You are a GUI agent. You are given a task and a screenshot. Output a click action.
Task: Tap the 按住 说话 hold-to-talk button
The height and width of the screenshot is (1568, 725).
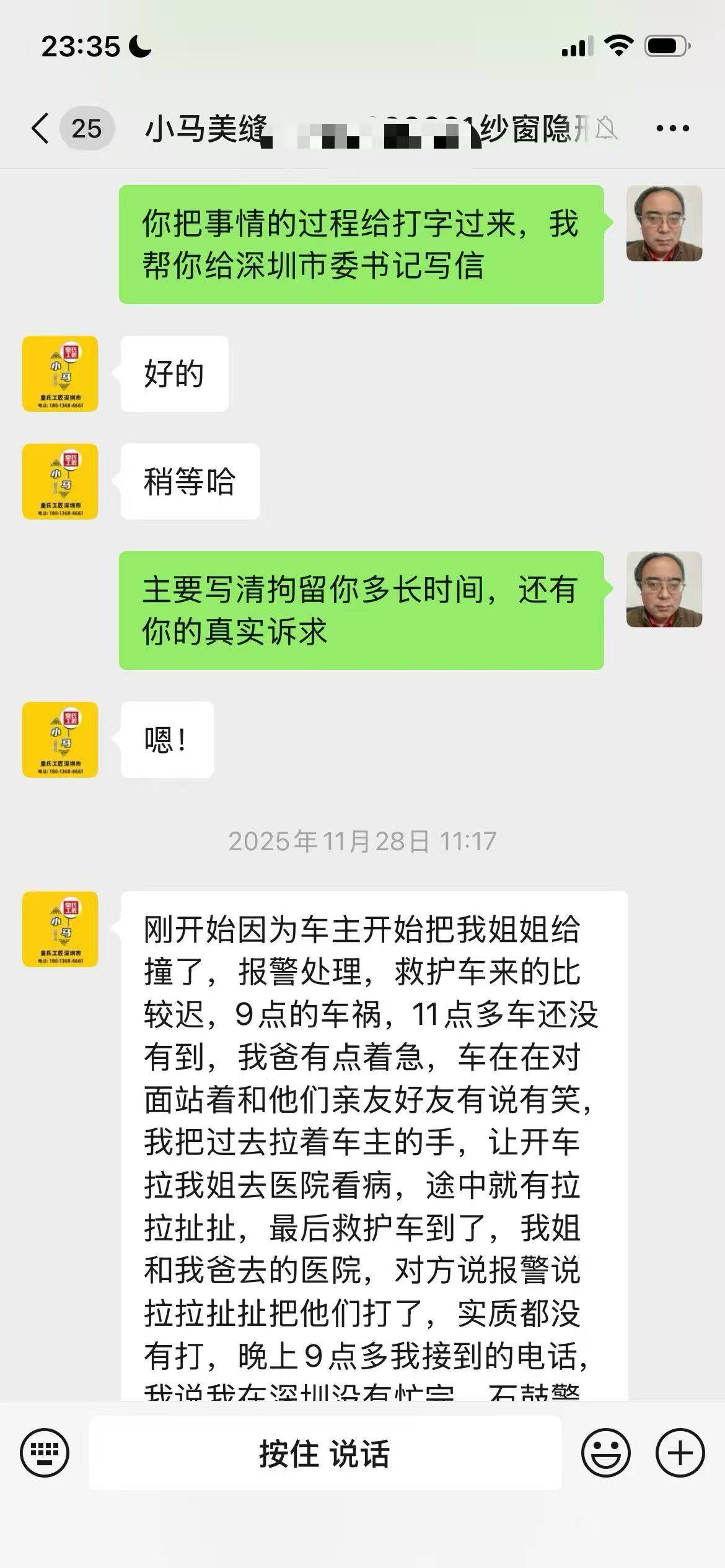click(325, 1453)
